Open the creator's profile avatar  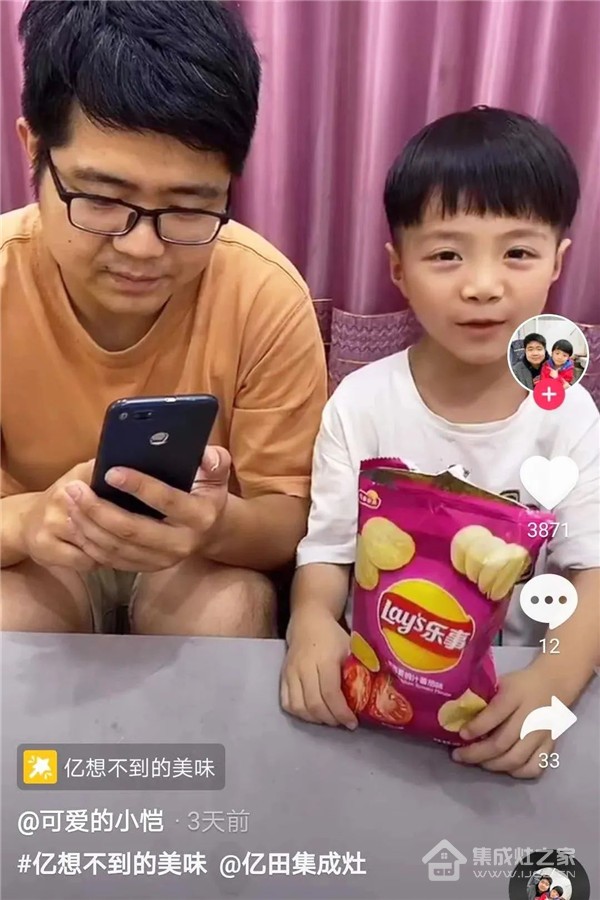click(547, 352)
